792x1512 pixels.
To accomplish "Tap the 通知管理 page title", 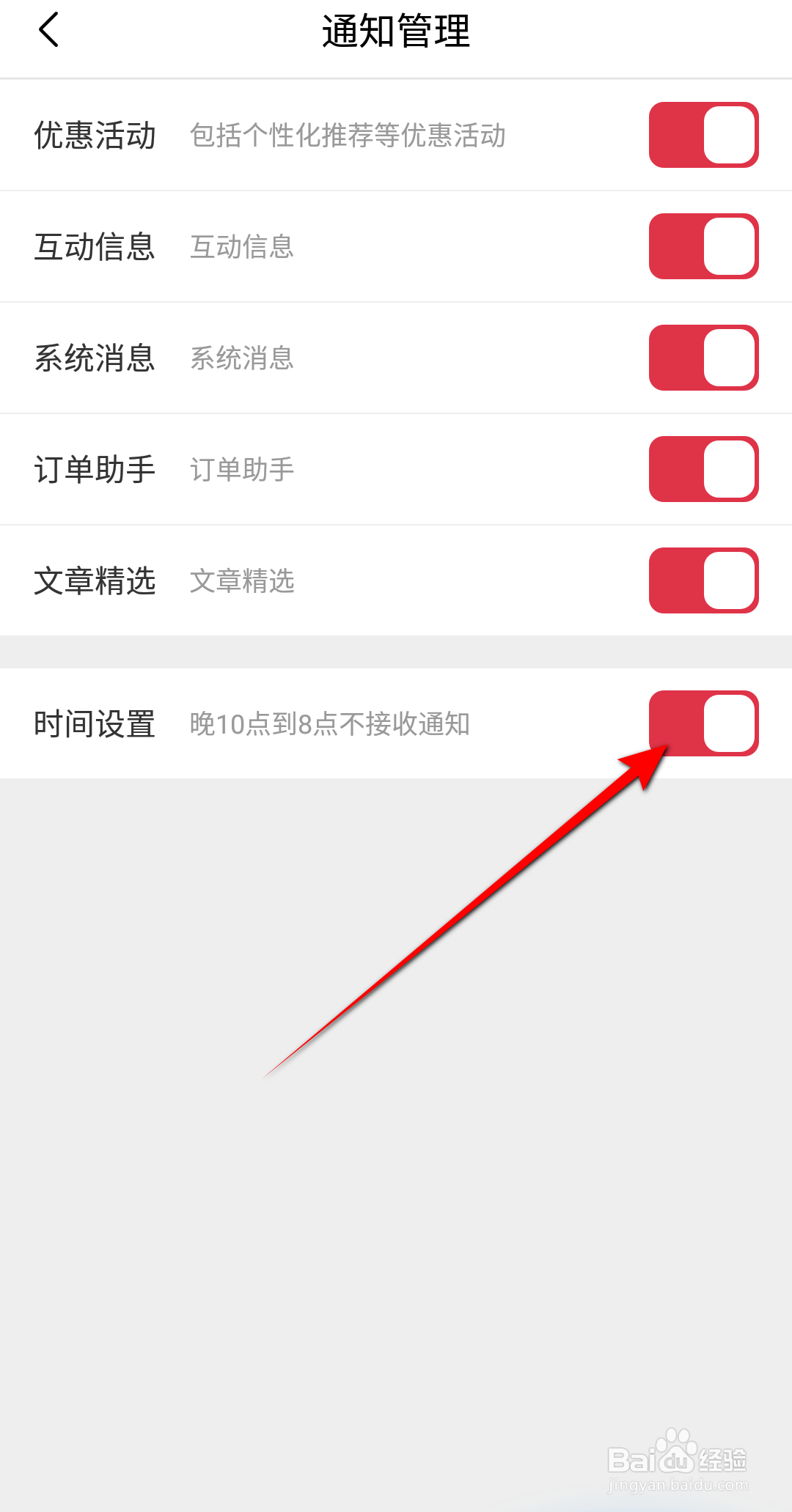I will click(x=396, y=31).
